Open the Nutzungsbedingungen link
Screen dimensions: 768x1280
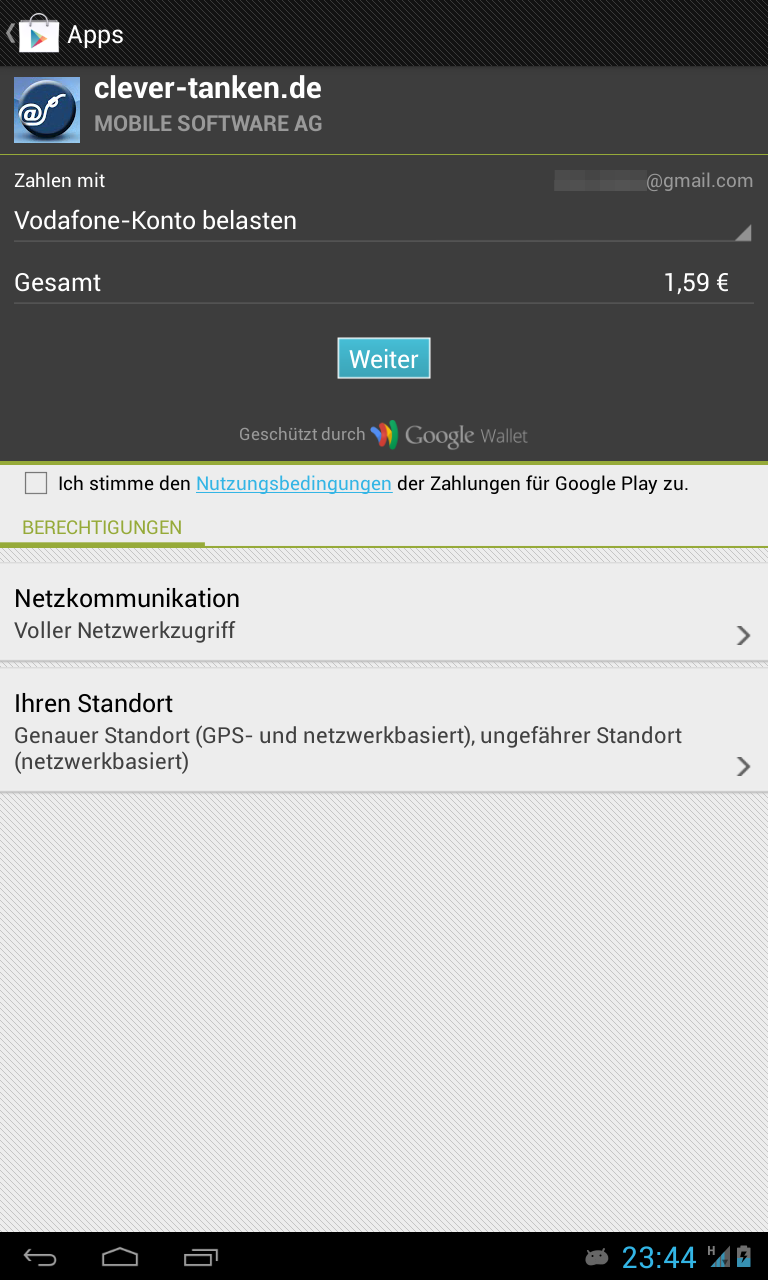pos(293,484)
